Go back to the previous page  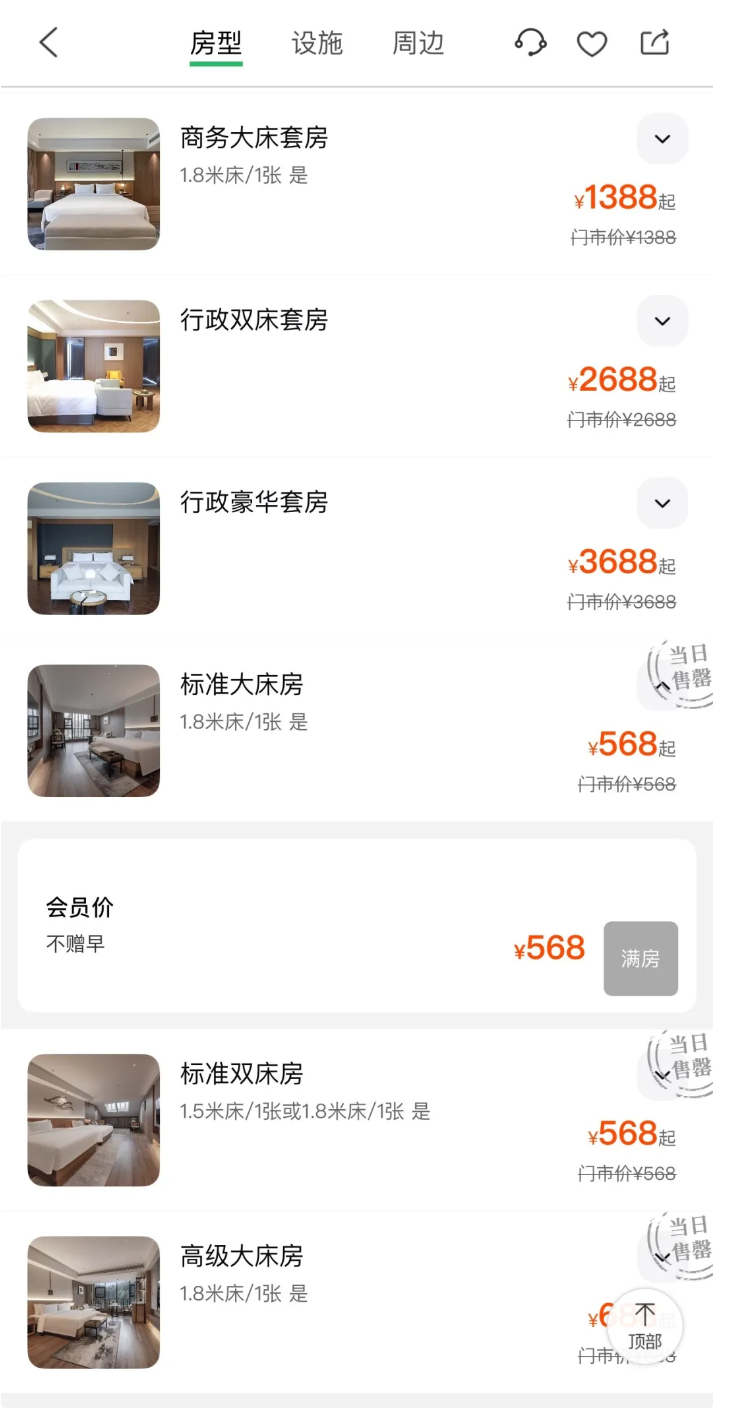point(49,43)
